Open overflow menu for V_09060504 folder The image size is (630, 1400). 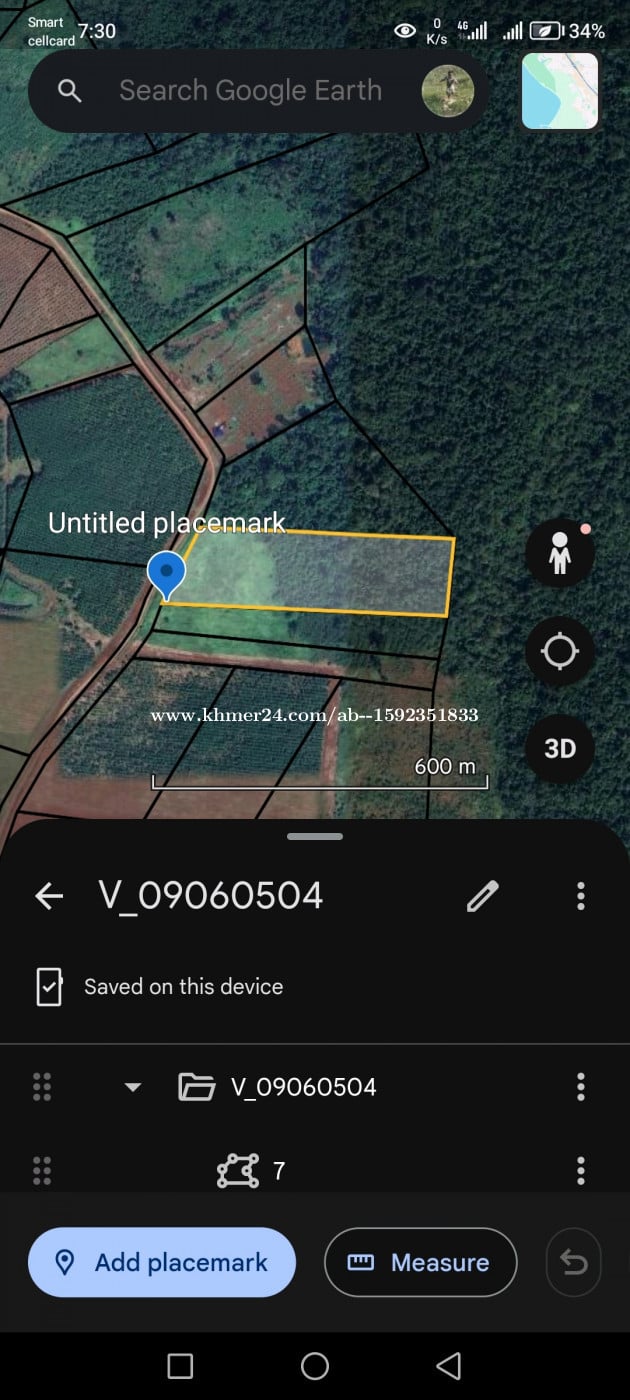pyautogui.click(x=581, y=1087)
